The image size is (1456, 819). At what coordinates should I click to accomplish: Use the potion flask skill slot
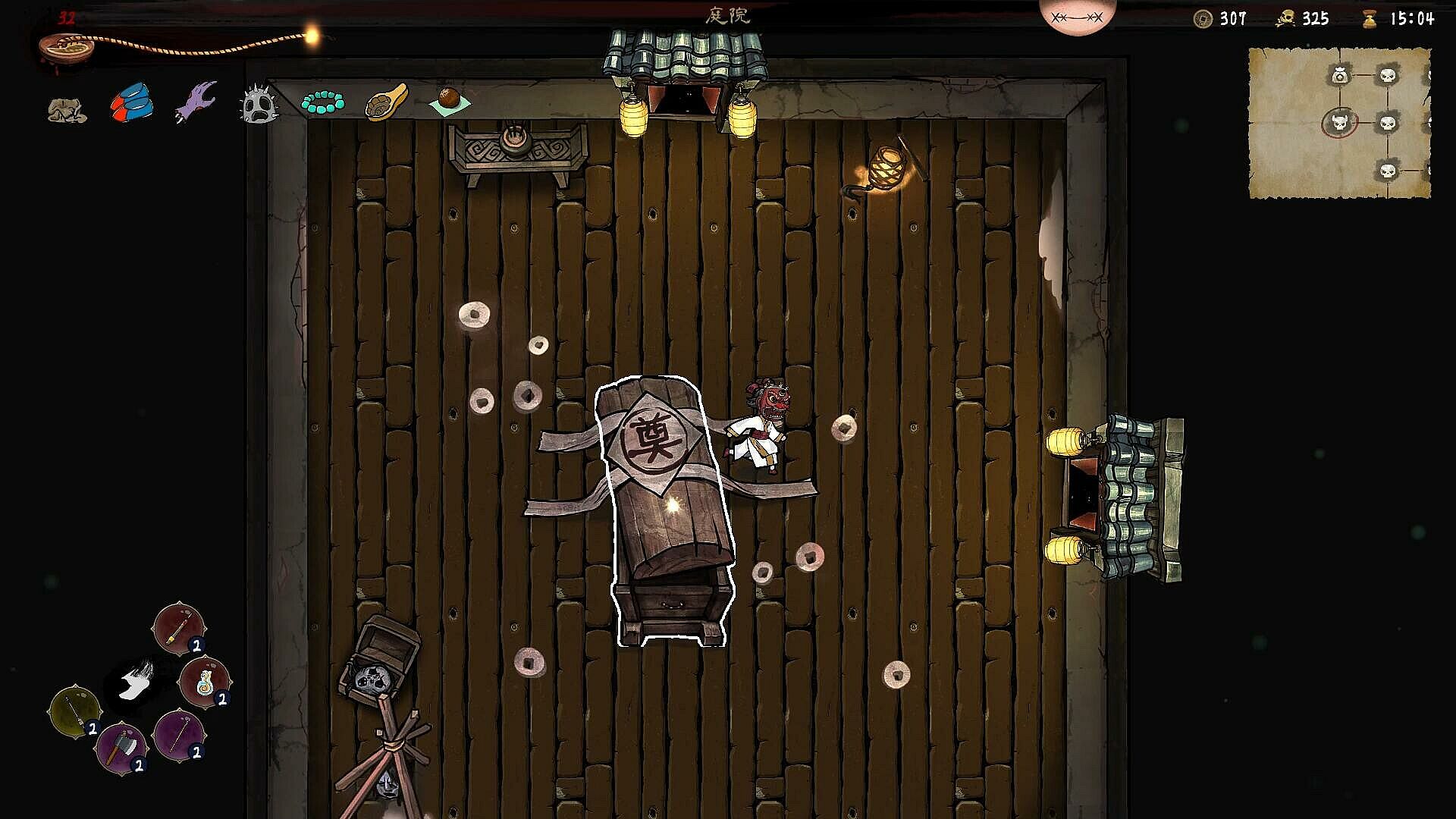pyautogui.click(x=204, y=681)
